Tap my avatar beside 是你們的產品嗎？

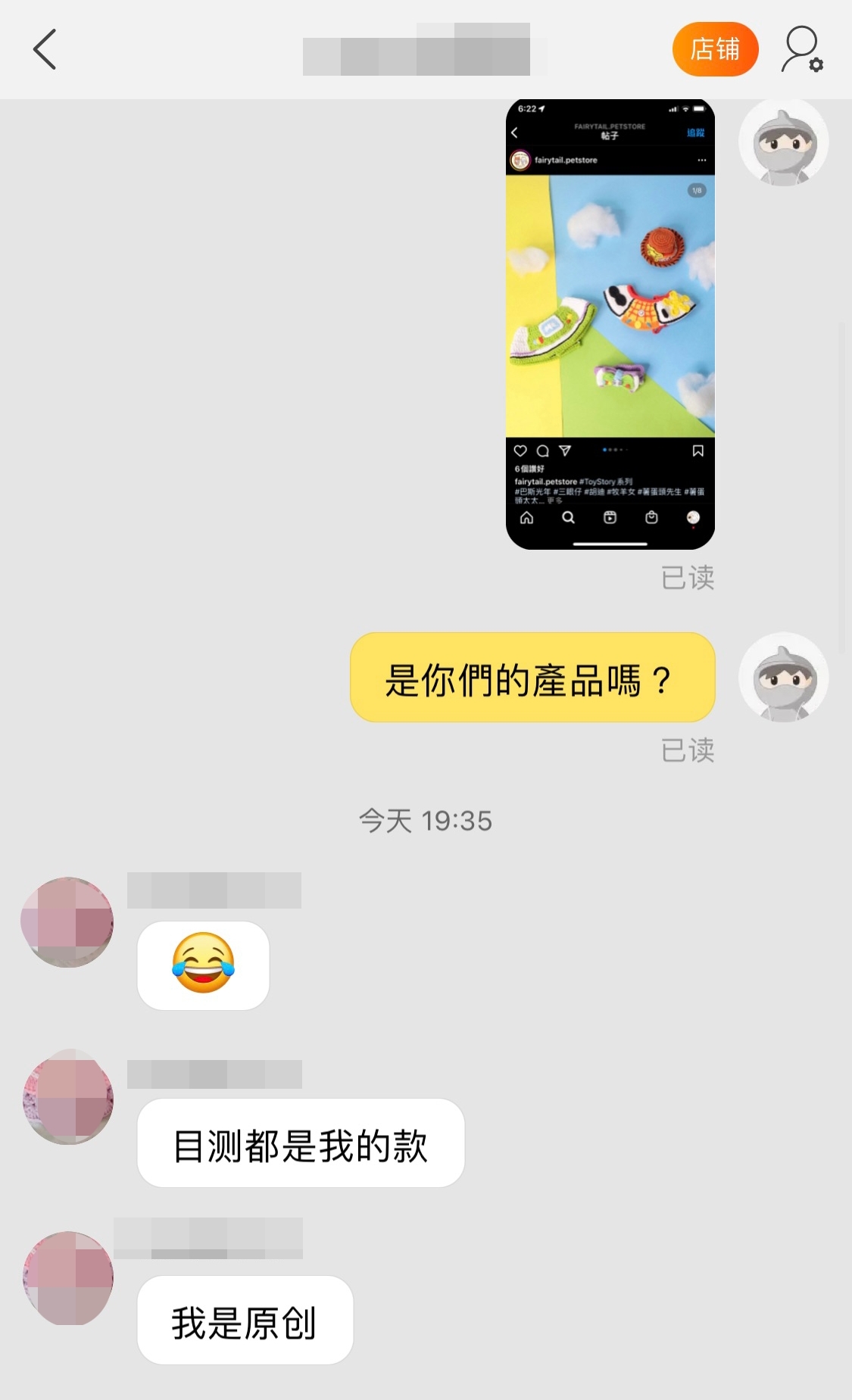[783, 677]
